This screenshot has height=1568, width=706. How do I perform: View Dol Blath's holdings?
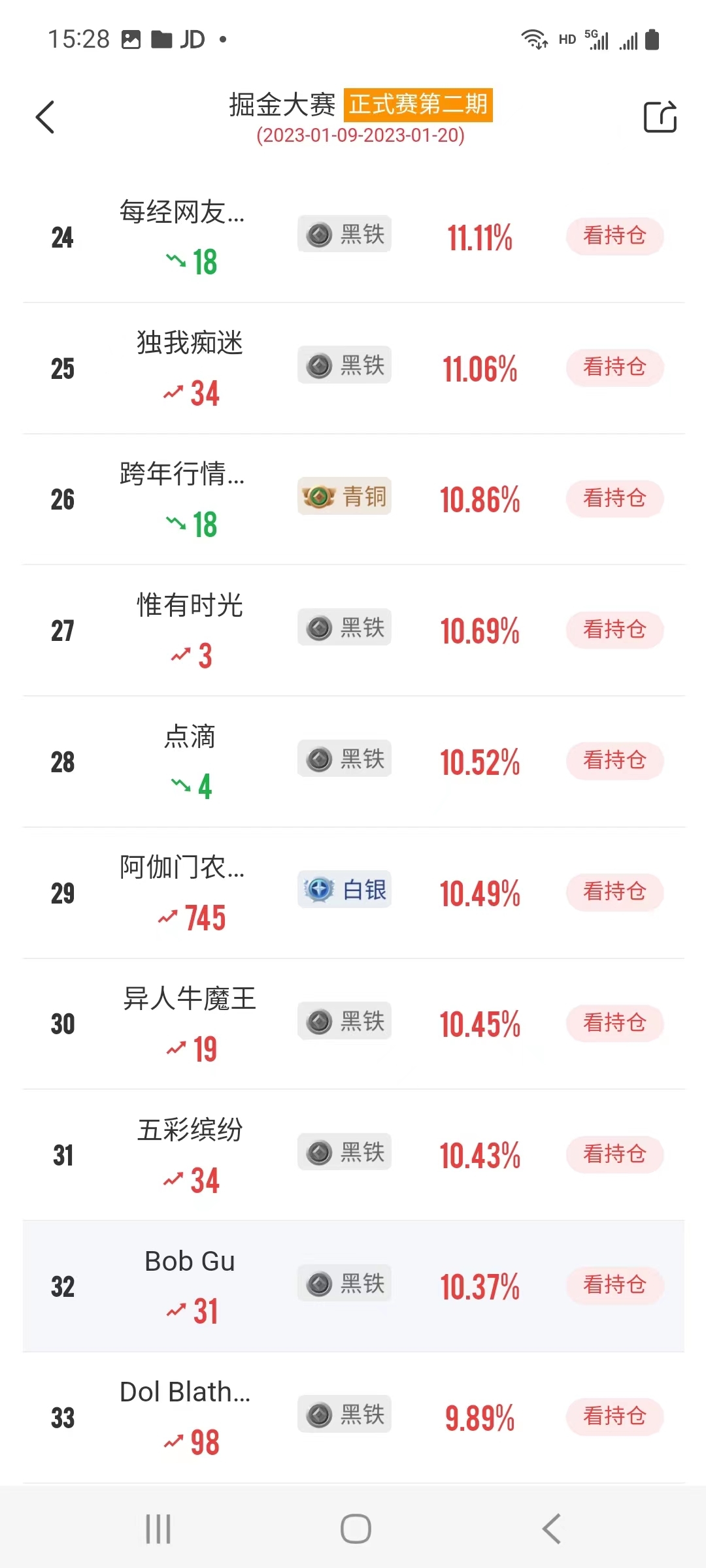pyautogui.click(x=615, y=1416)
